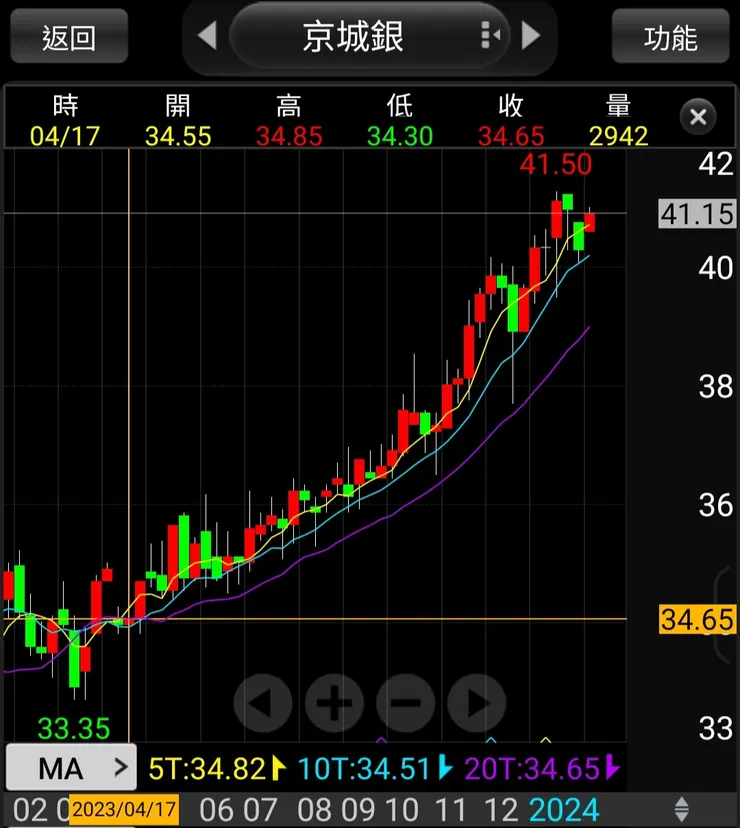Tap the 返回 back button
Viewport: 740px width, 828px height.
pos(69,37)
